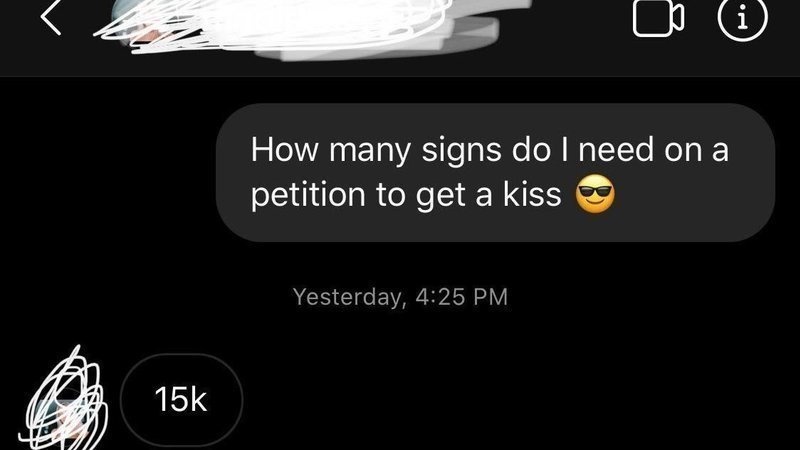Start a video call

[658, 18]
